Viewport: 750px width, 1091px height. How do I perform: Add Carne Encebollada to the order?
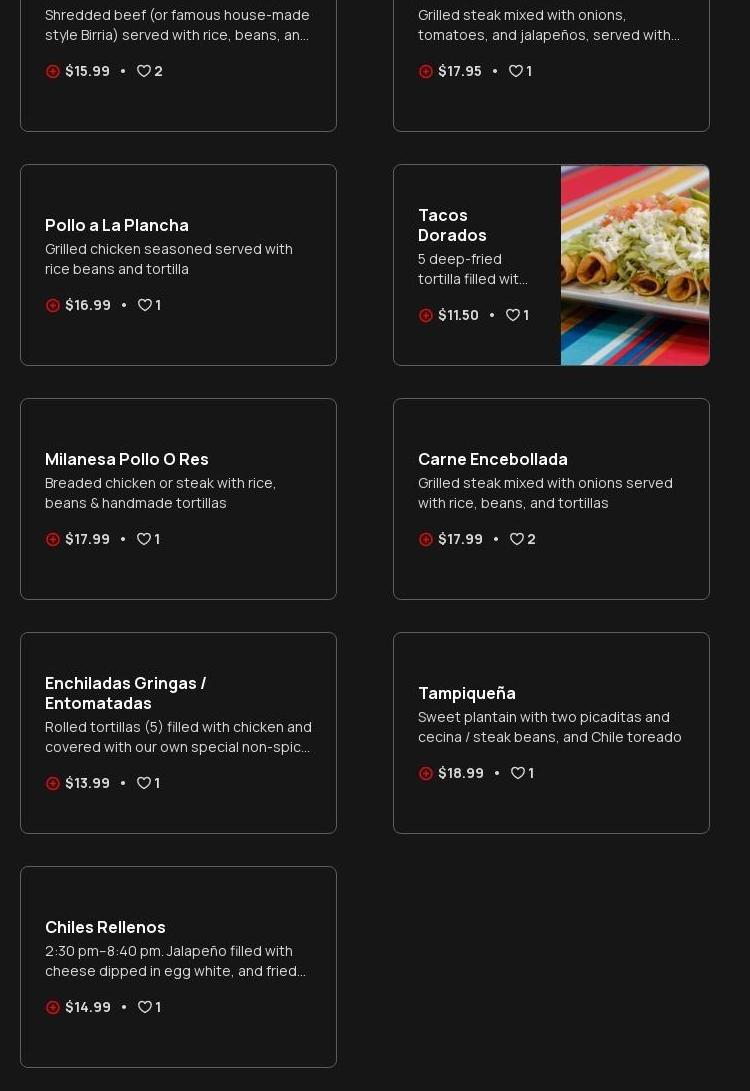click(x=426, y=540)
